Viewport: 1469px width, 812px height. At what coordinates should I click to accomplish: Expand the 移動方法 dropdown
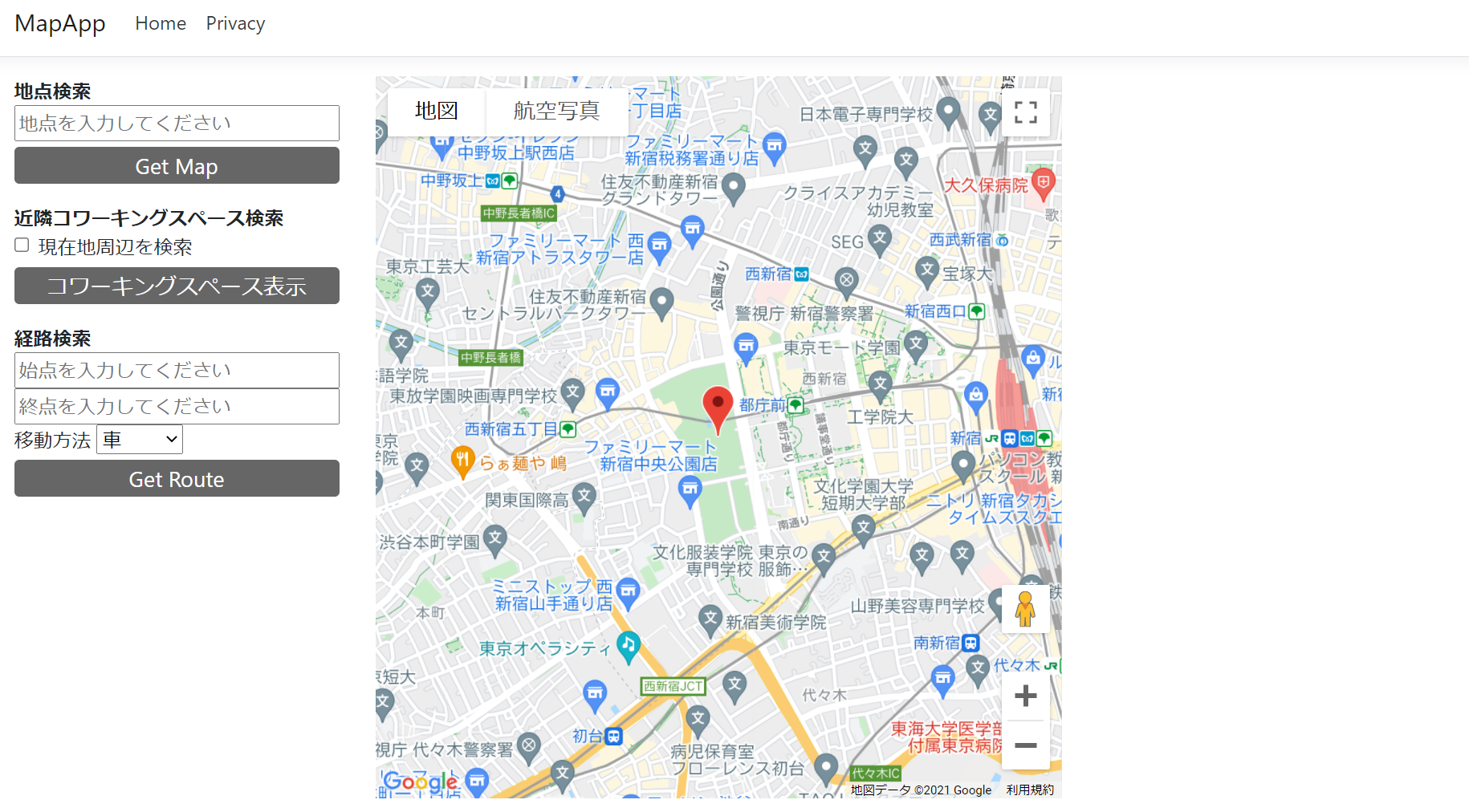(140, 440)
